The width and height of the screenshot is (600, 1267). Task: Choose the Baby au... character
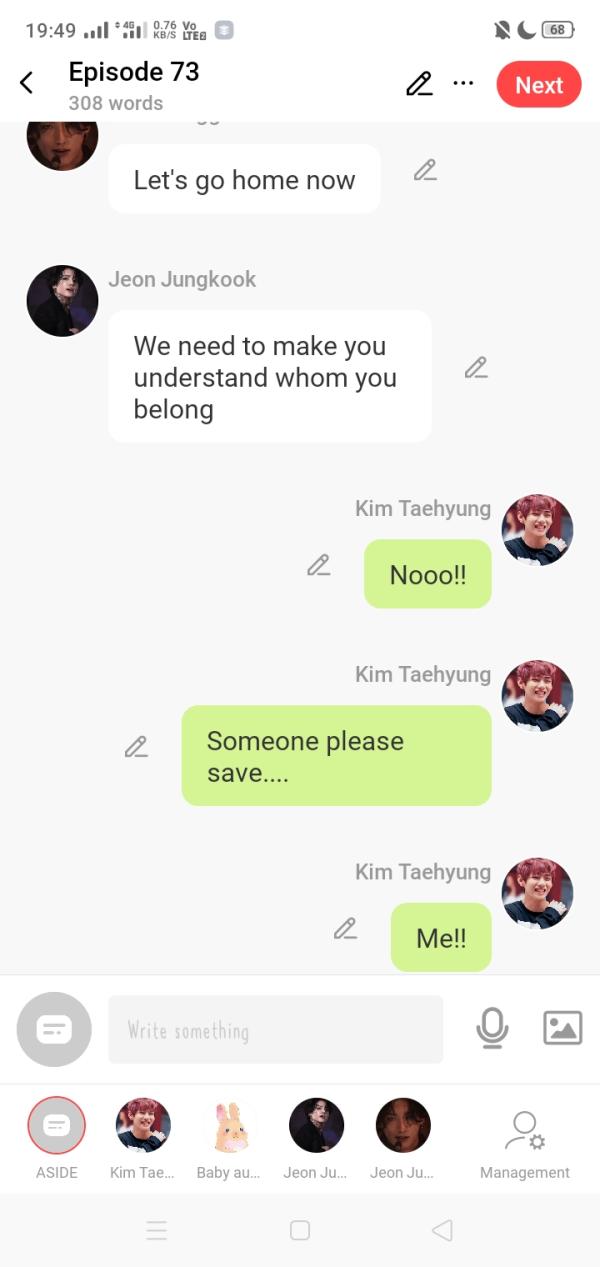click(229, 1126)
